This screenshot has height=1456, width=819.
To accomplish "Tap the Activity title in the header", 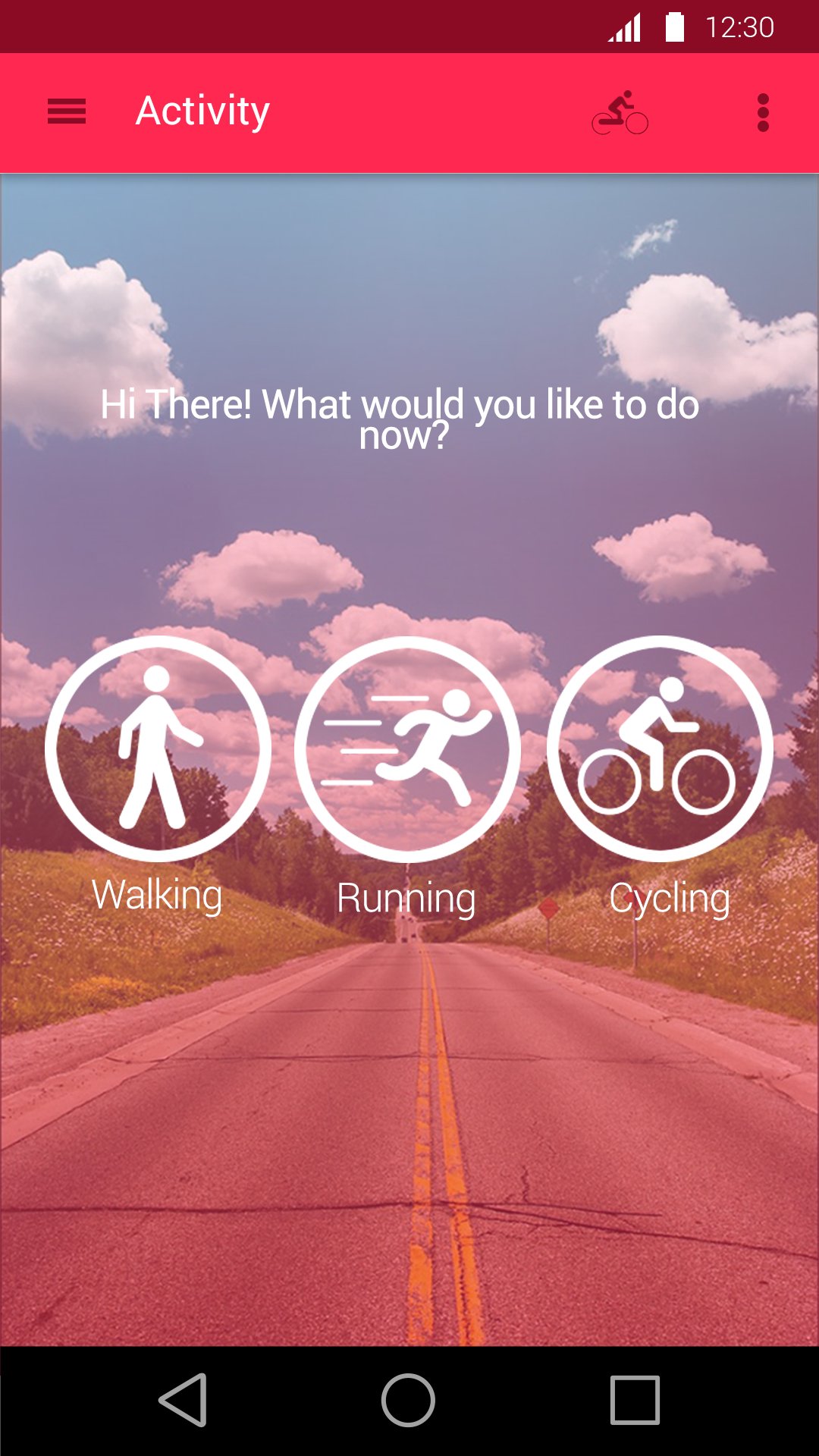I will (x=201, y=110).
